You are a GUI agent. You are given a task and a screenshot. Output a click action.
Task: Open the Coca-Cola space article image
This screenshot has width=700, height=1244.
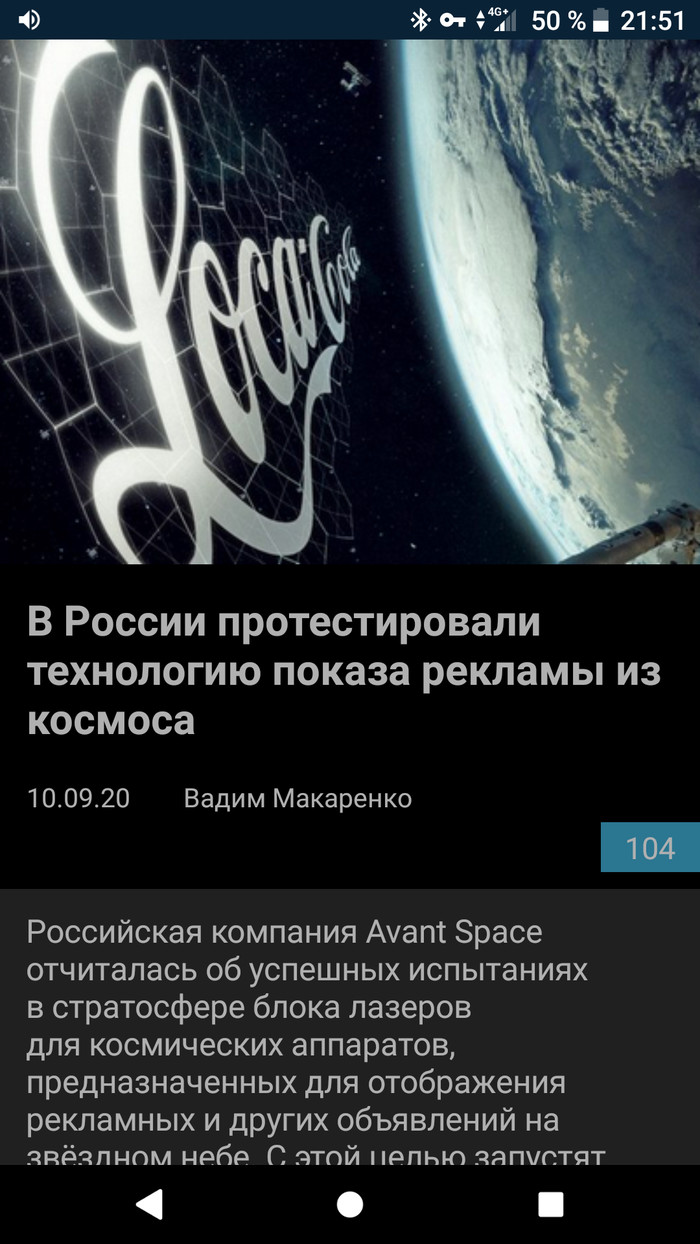point(350,302)
